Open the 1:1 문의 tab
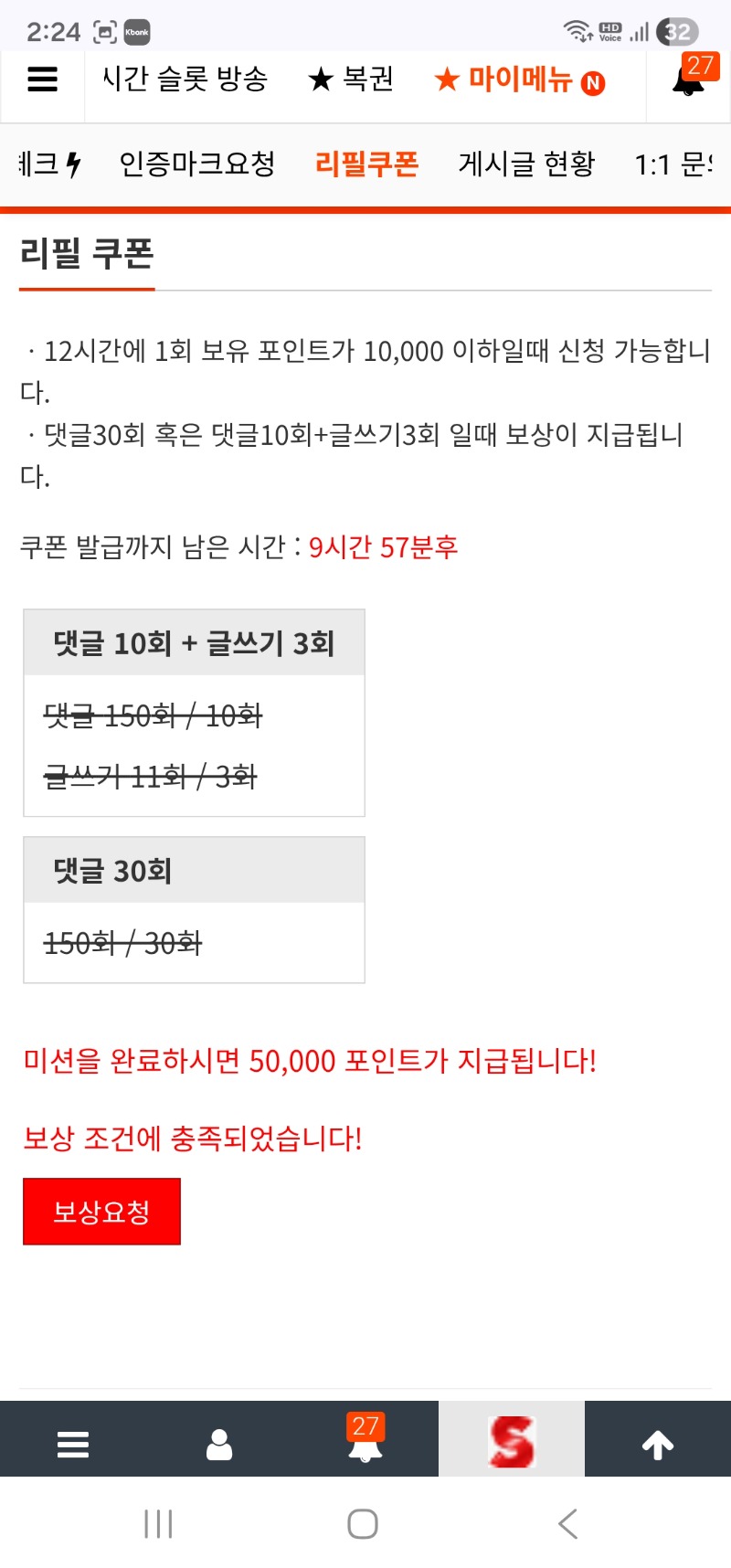The image size is (731, 1568). coord(674,164)
